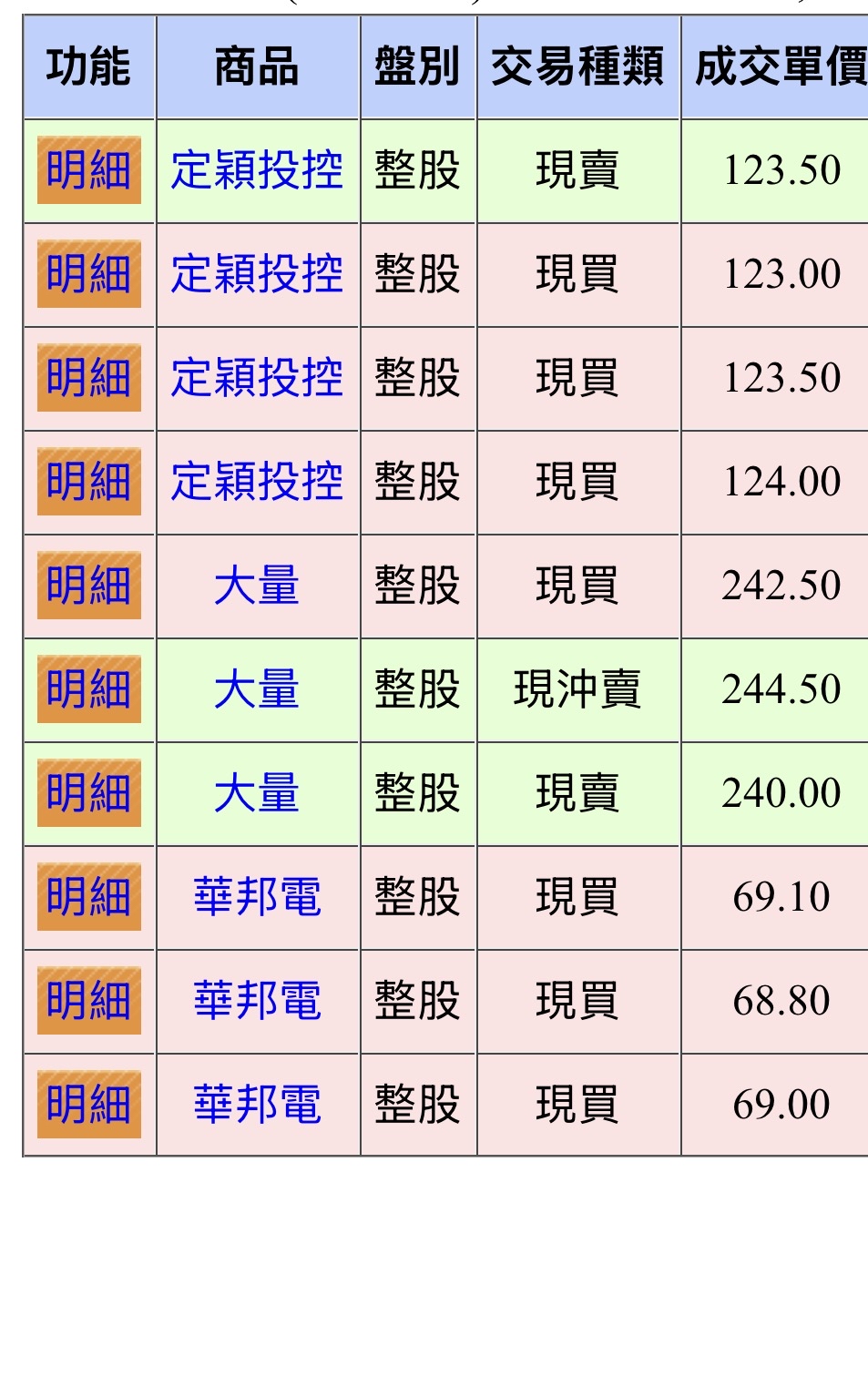
Task: View 明細 for 定穎投控 現買 at 124.00
Action: tap(89, 482)
